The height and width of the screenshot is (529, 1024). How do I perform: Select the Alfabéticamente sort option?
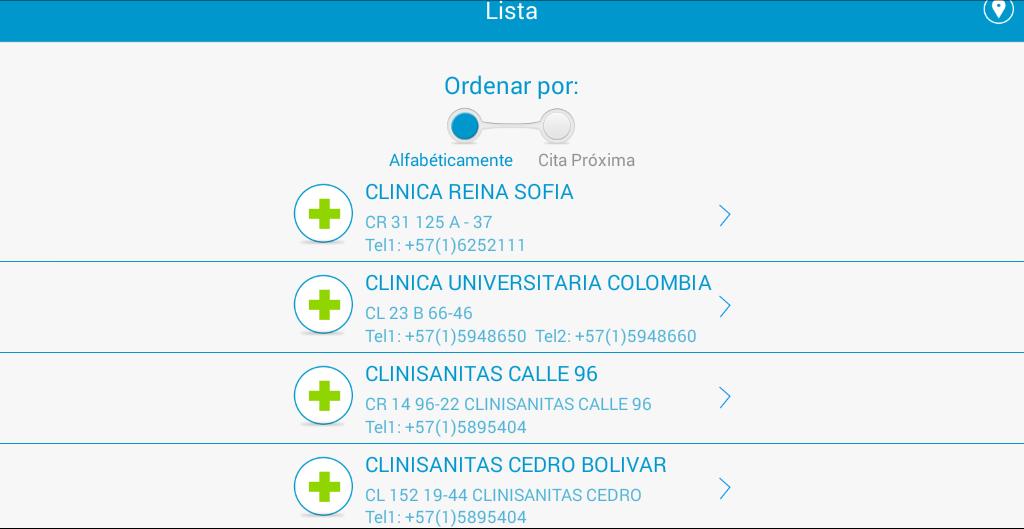(464, 127)
